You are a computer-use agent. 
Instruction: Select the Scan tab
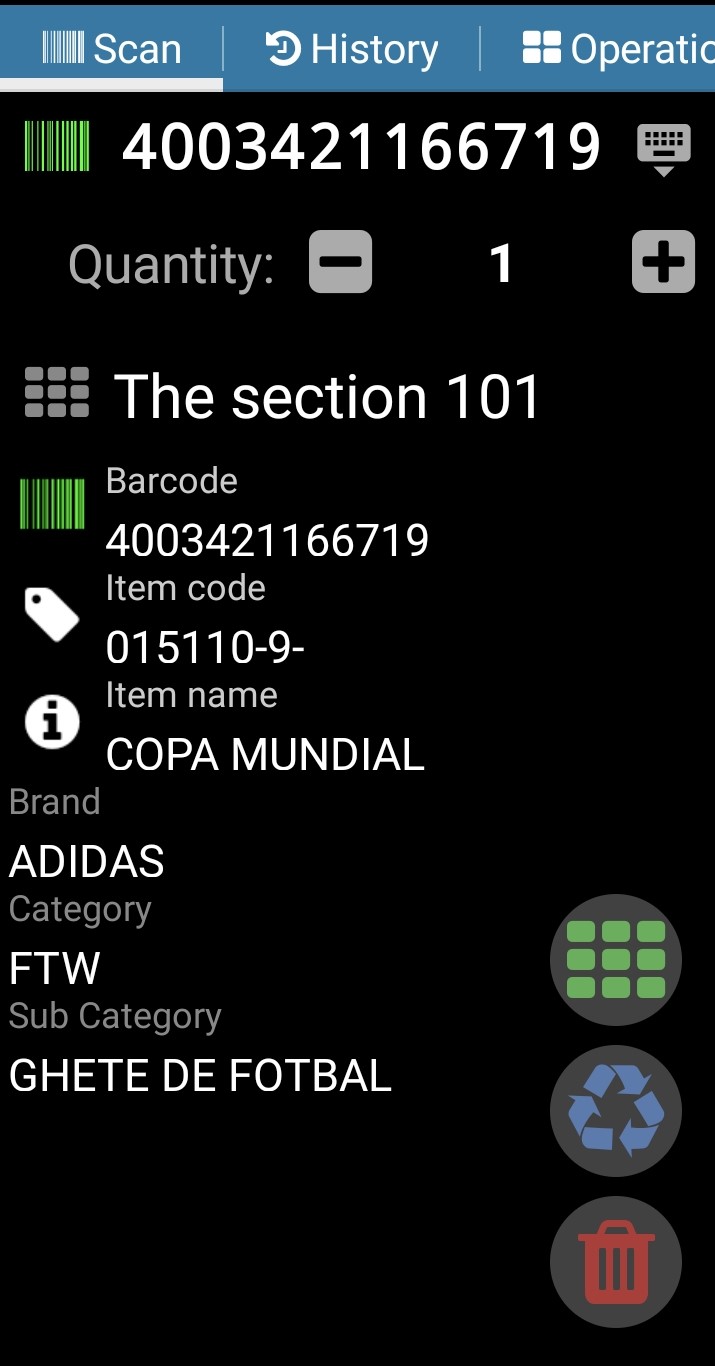point(111,49)
